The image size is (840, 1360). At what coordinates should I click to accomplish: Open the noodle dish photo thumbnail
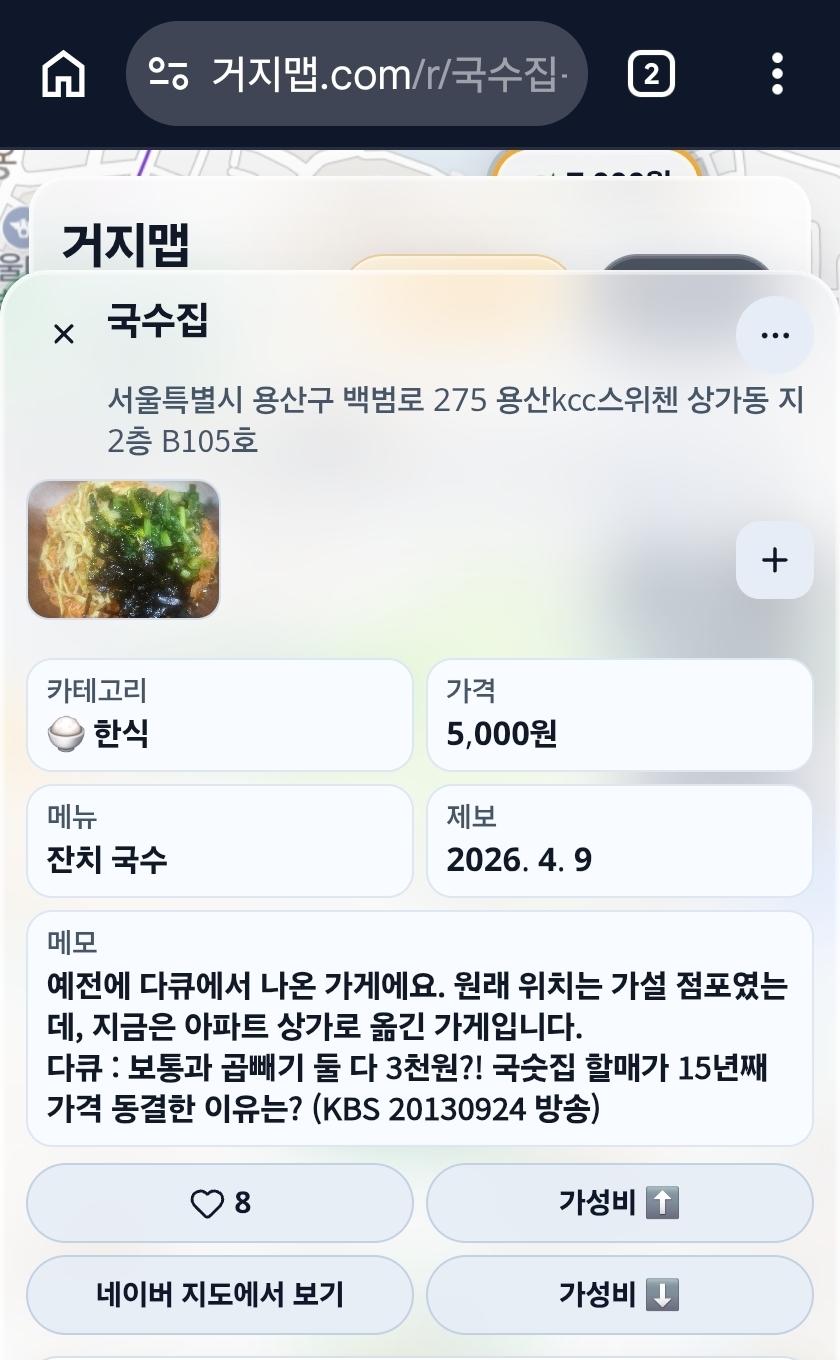point(123,551)
